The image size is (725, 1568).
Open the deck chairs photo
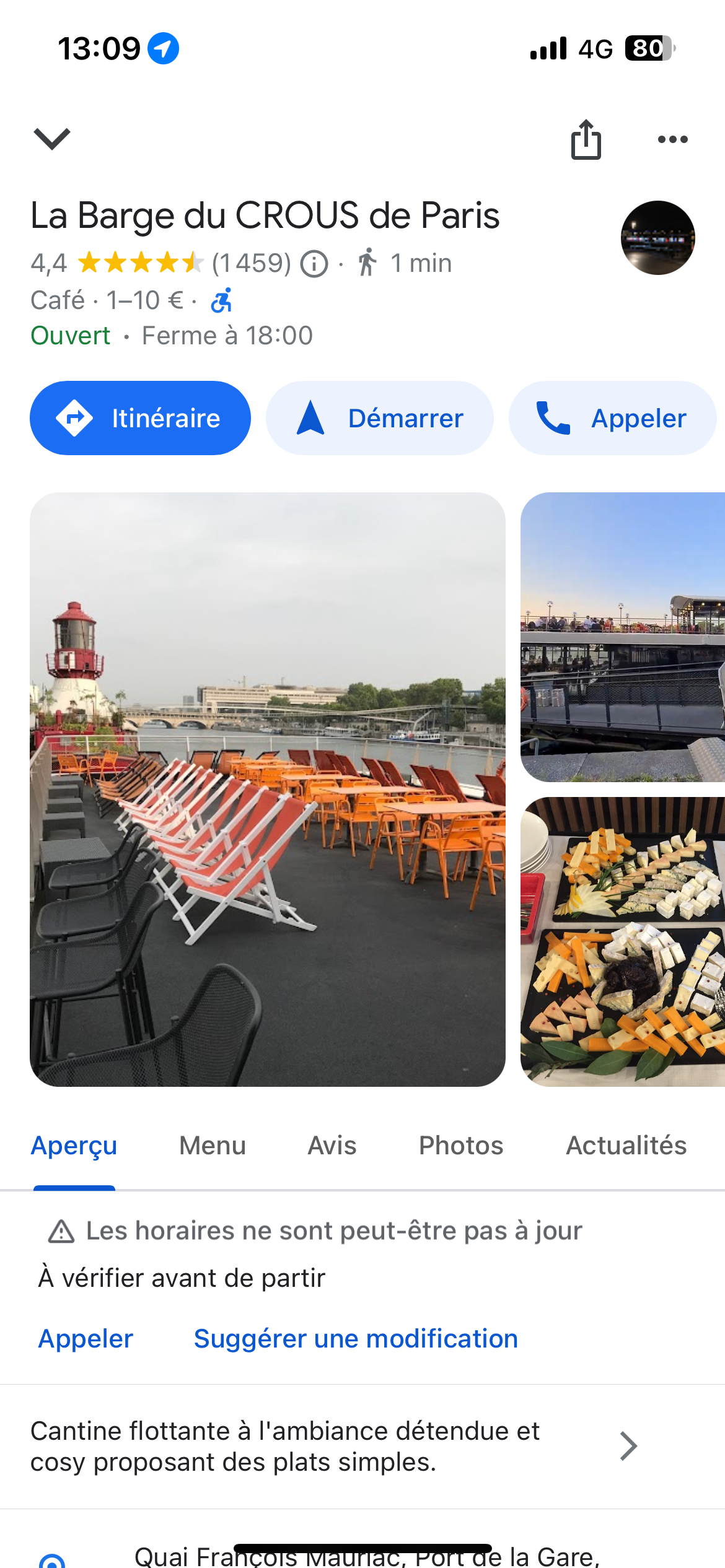(268, 789)
